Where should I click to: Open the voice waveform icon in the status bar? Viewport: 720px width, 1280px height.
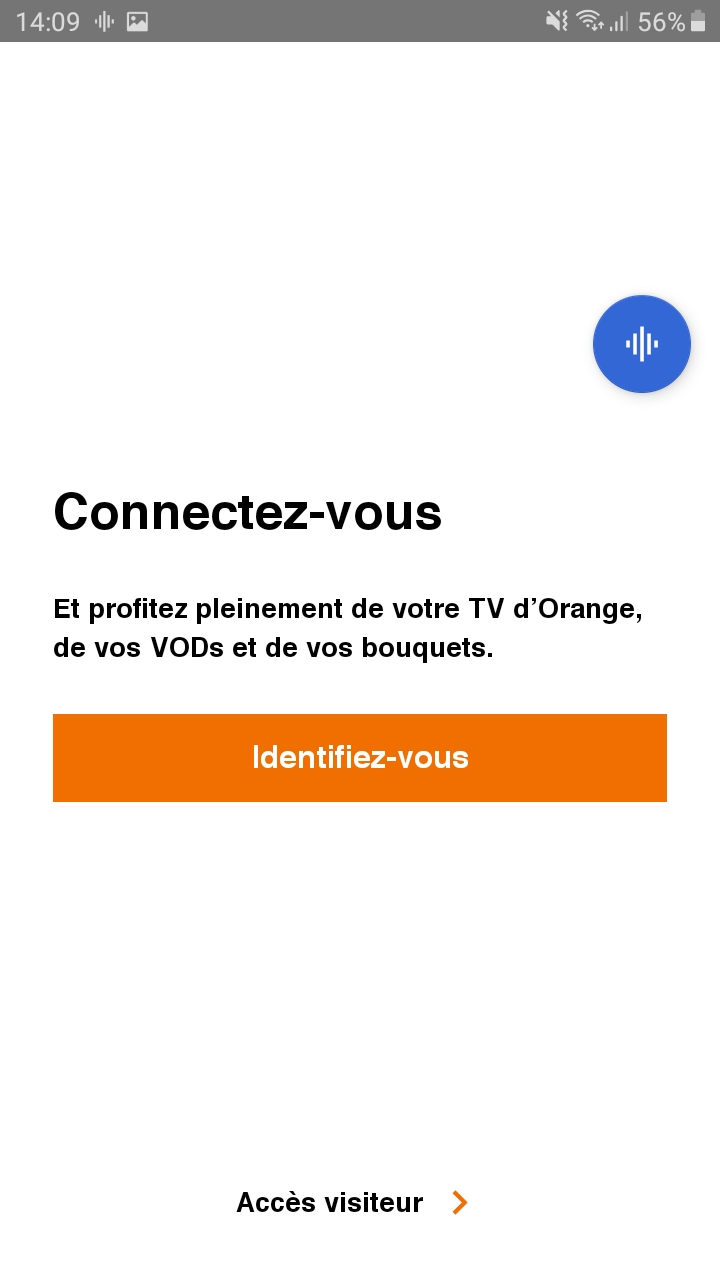(x=103, y=20)
